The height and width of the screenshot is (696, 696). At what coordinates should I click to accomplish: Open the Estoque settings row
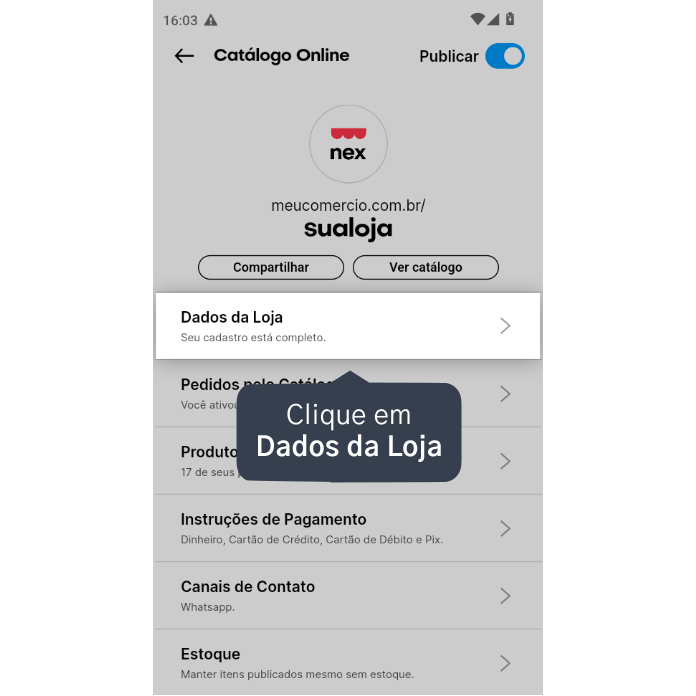click(x=347, y=662)
